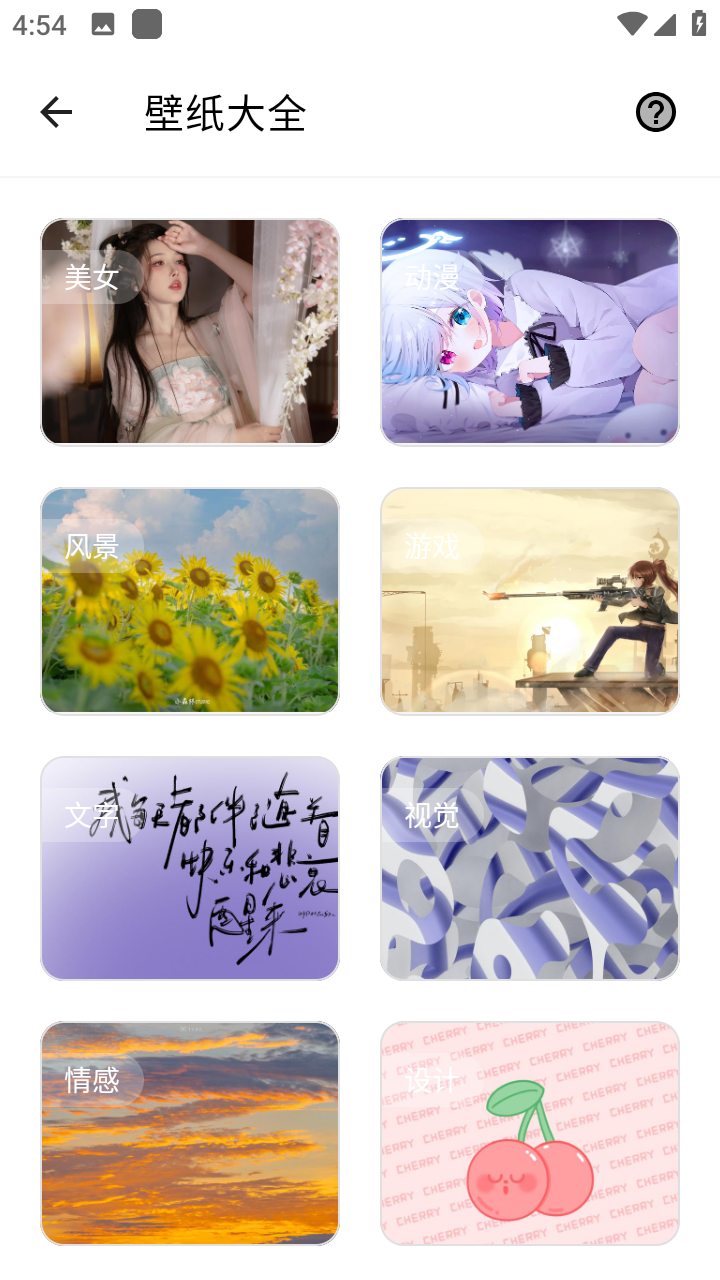
Task: Open the 视觉 wallpaper category
Action: point(530,868)
